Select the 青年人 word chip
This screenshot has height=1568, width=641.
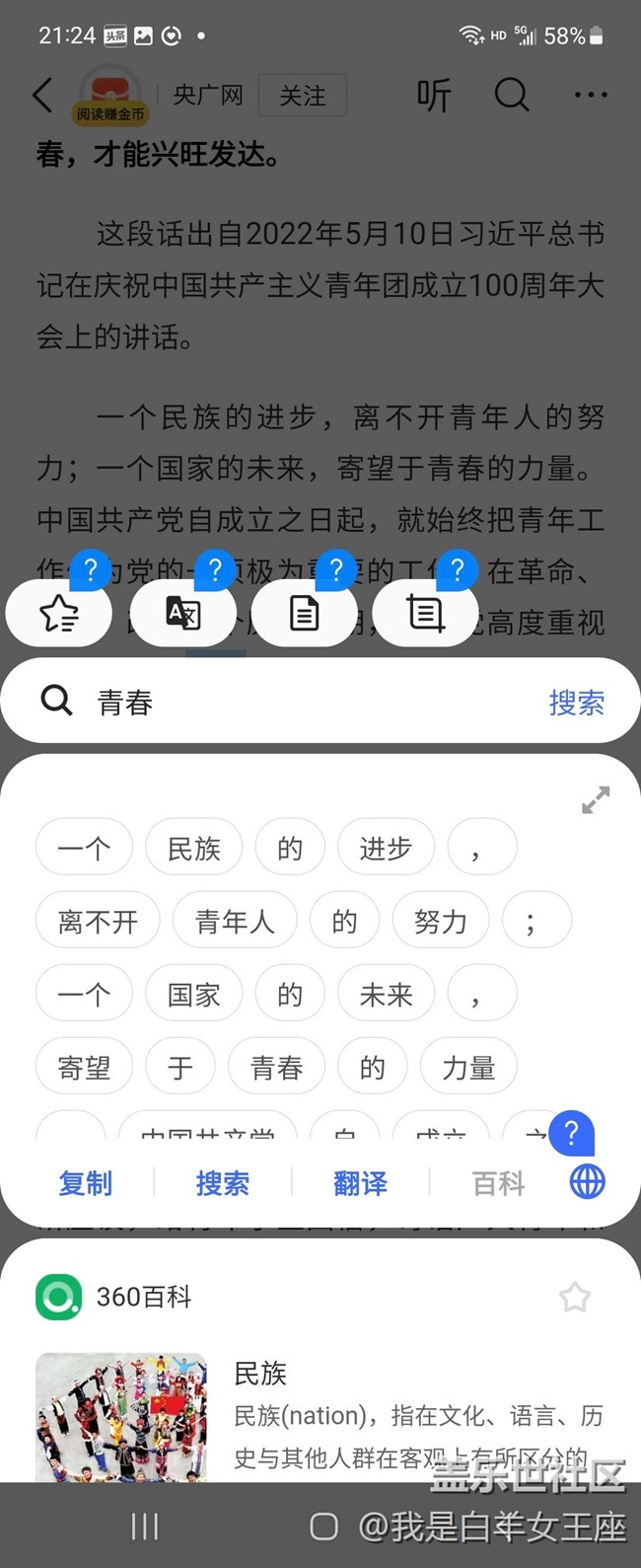pos(234,922)
